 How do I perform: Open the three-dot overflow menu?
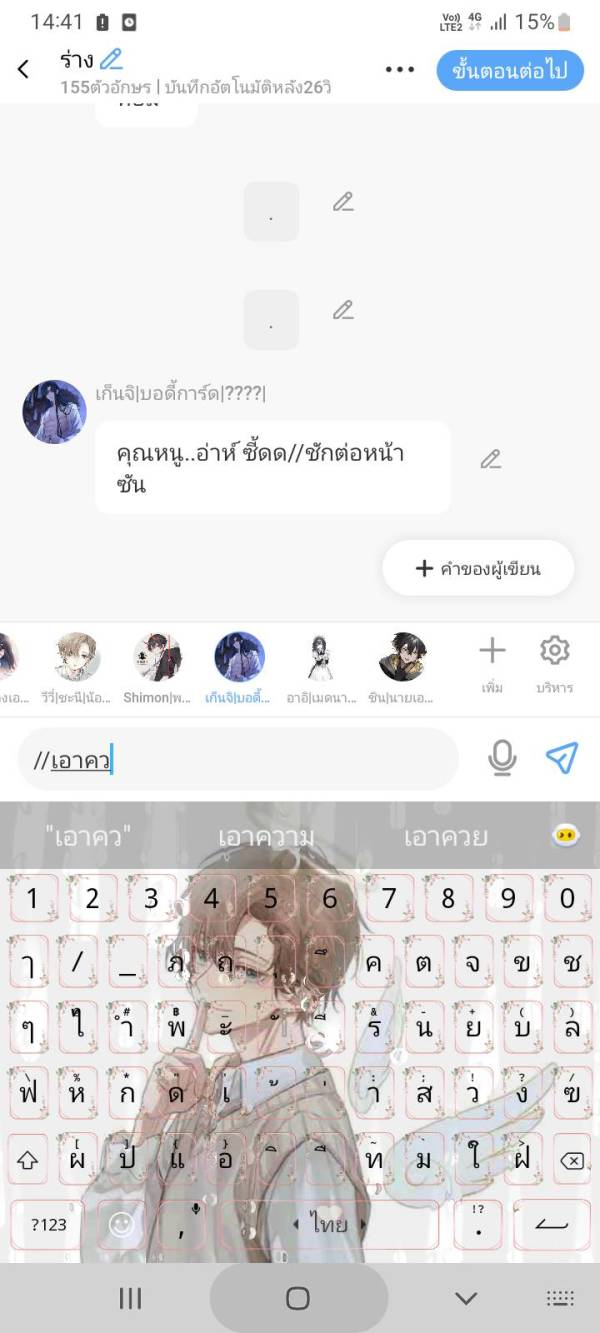[399, 70]
